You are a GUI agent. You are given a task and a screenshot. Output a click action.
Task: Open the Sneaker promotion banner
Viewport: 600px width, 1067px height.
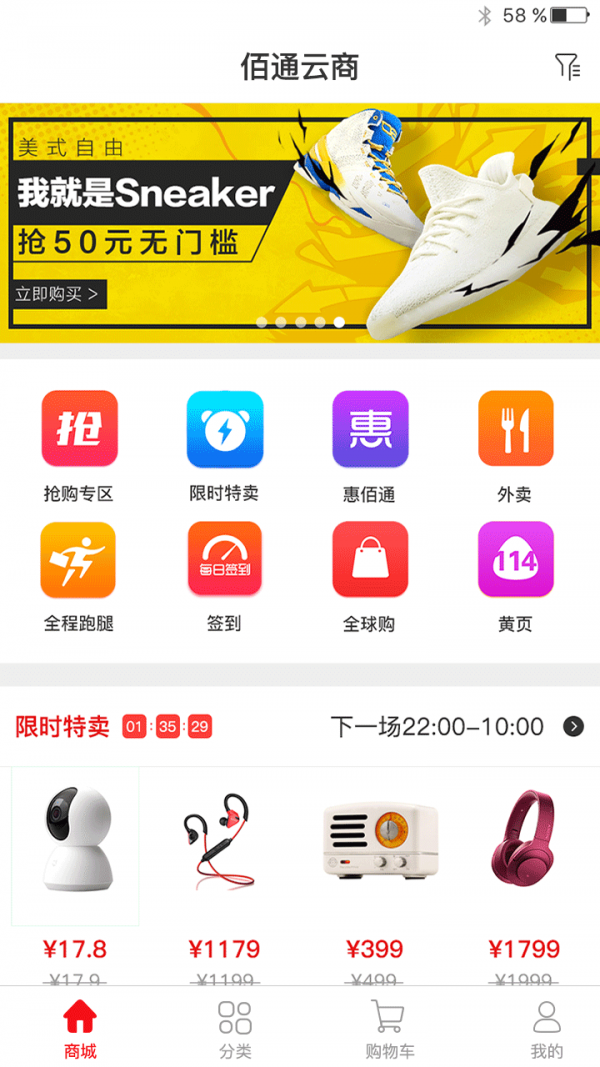[x=300, y=222]
